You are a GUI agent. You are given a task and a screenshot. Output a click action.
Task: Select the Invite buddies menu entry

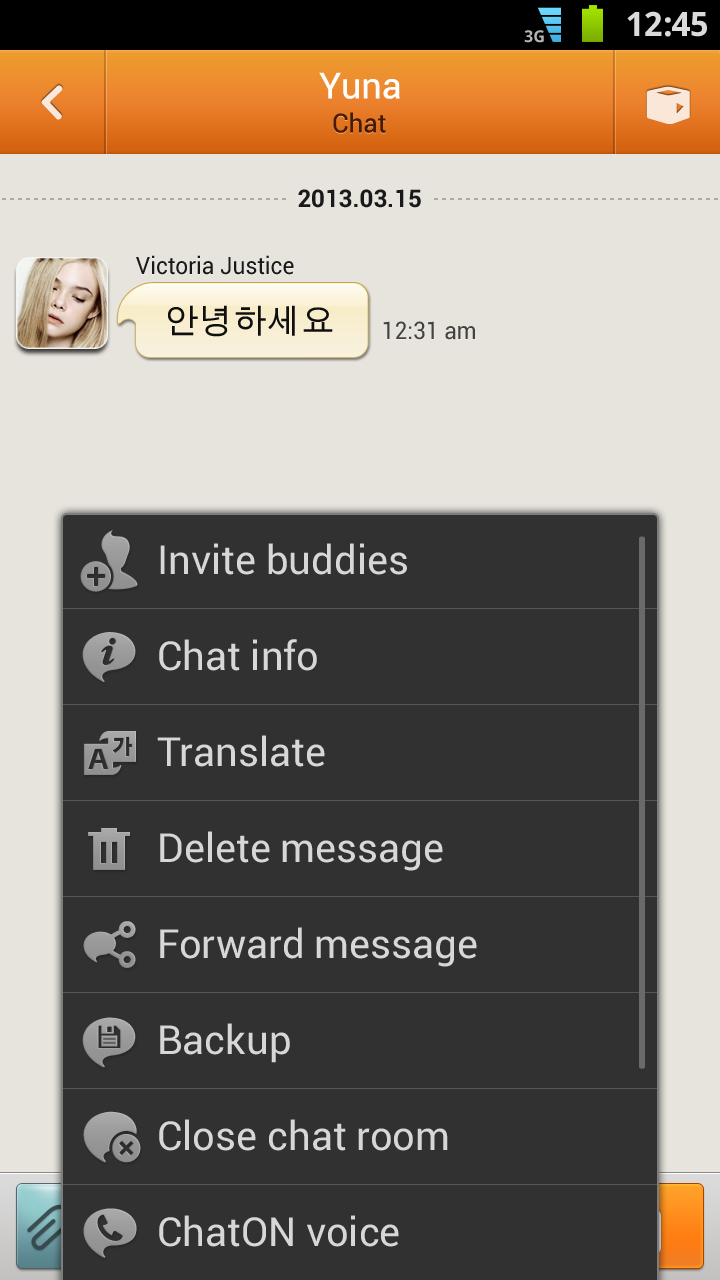[x=281, y=560]
